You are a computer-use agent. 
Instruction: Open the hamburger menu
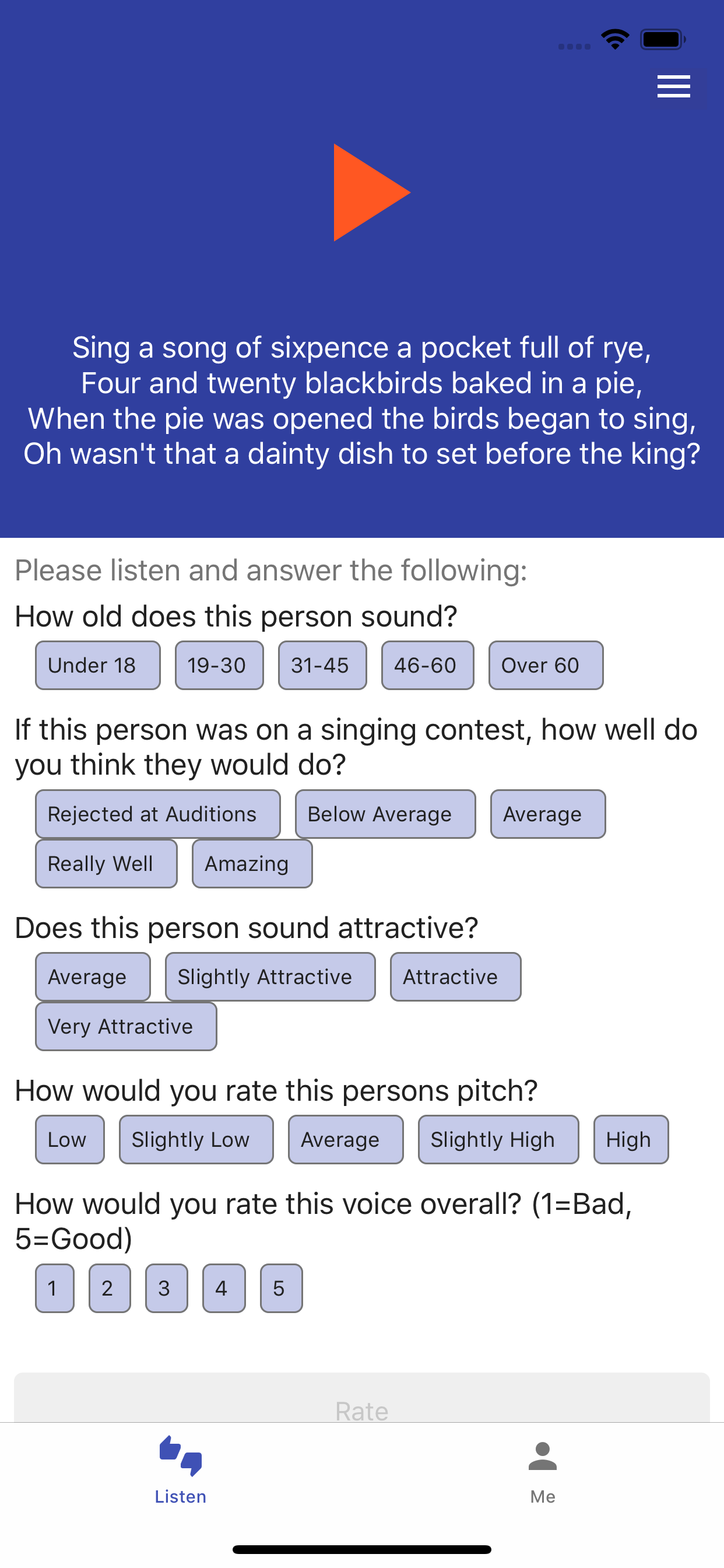(673, 86)
